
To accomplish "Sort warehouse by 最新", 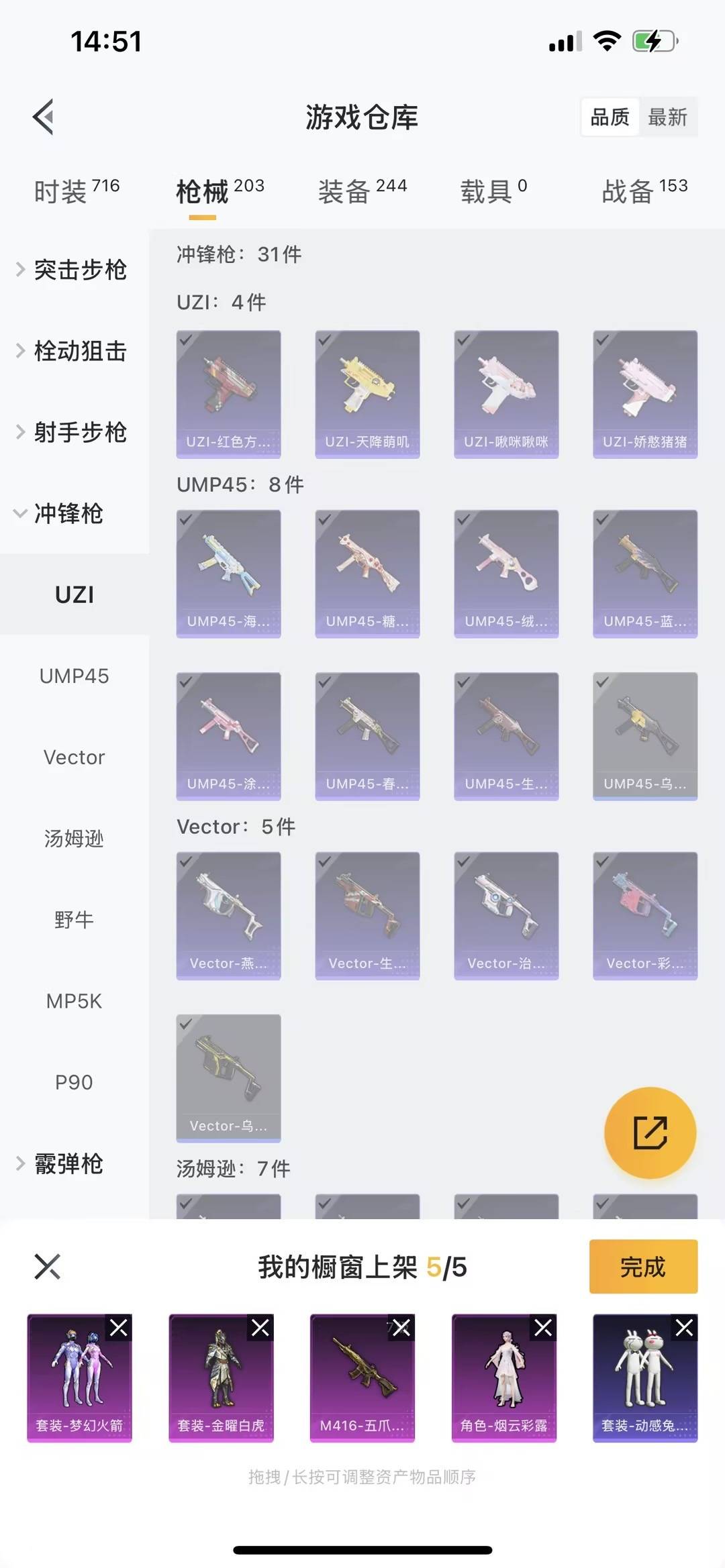I will pos(667,117).
